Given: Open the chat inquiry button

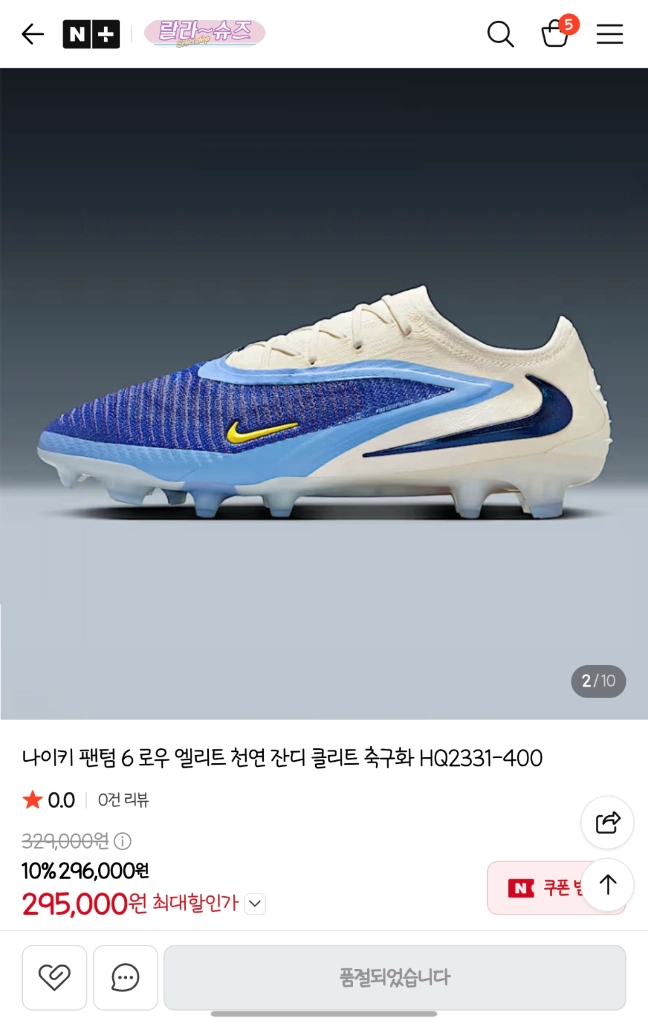Looking at the screenshot, I should point(125,977).
